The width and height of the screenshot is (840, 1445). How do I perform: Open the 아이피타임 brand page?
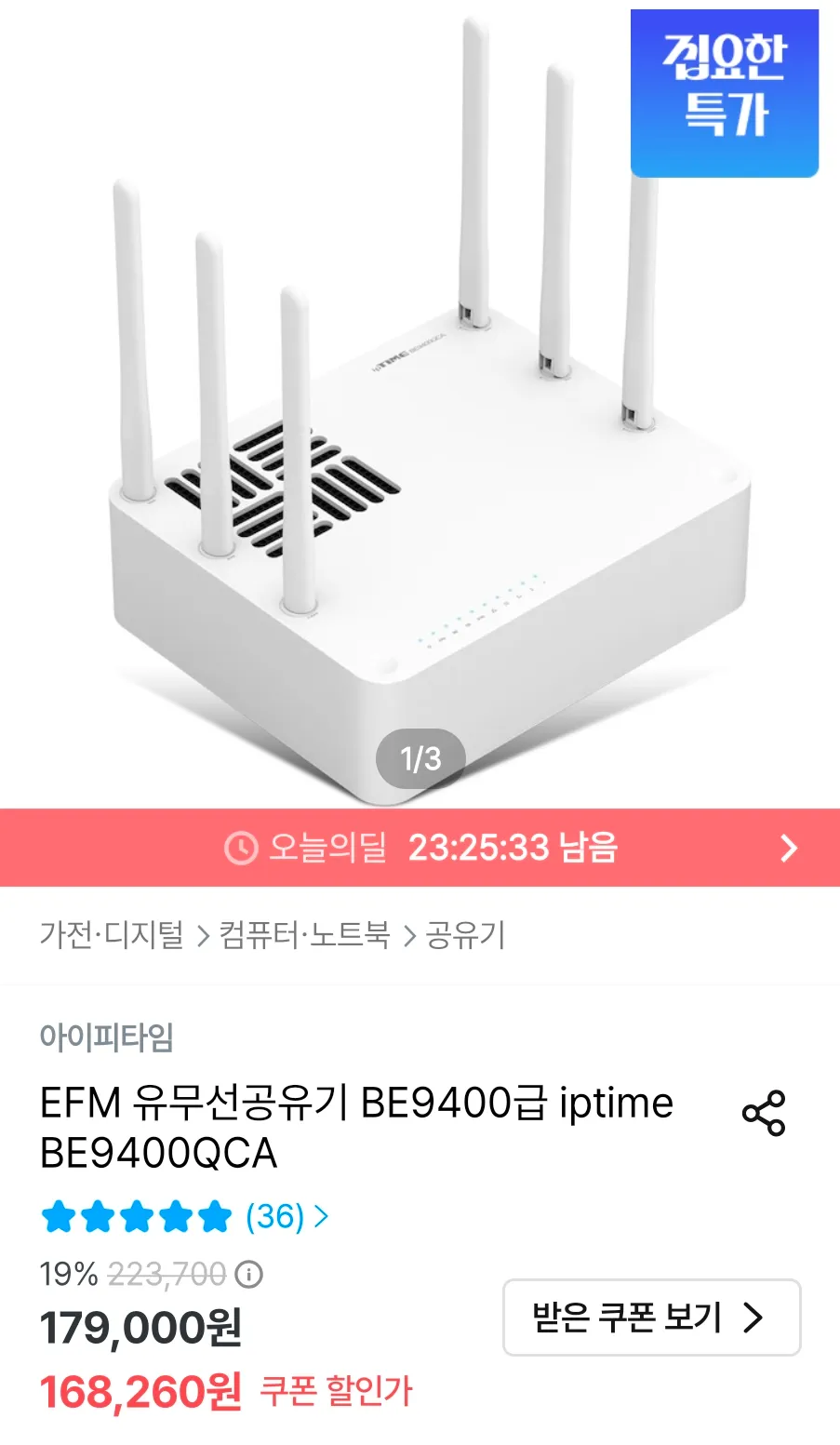coord(106,1036)
